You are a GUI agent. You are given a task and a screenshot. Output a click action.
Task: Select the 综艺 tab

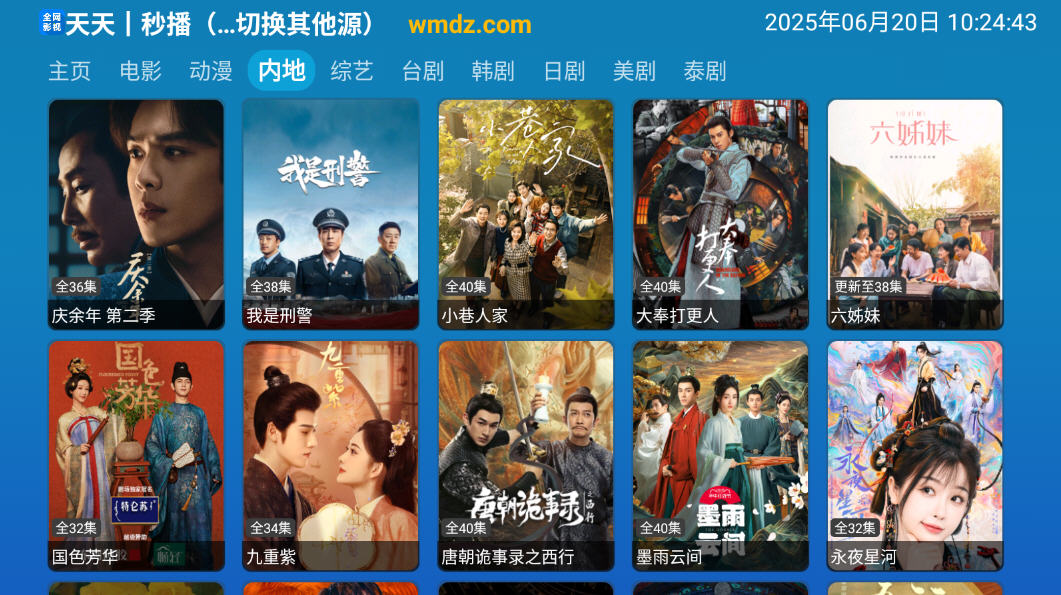coord(352,71)
